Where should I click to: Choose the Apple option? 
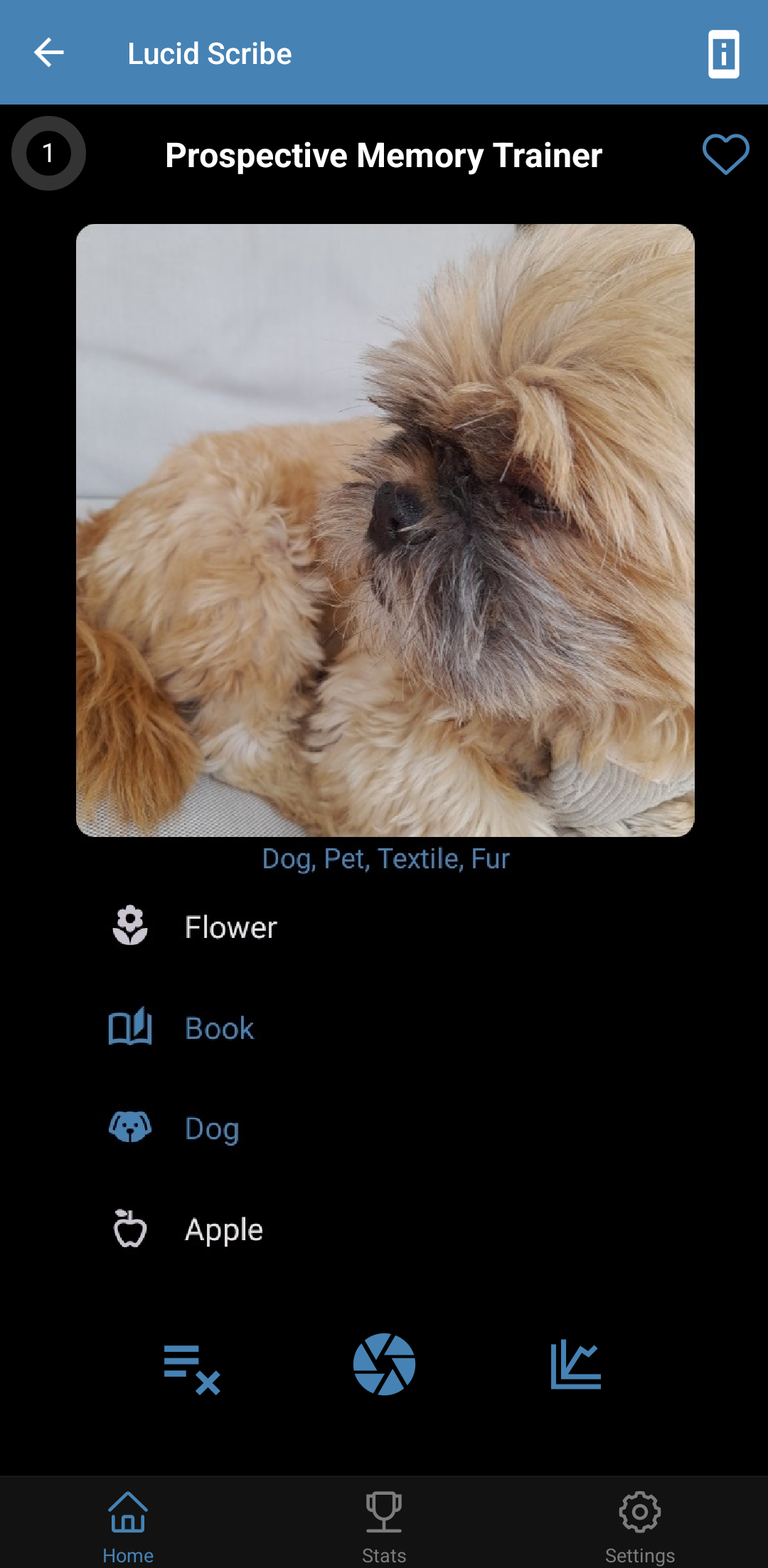point(223,1230)
